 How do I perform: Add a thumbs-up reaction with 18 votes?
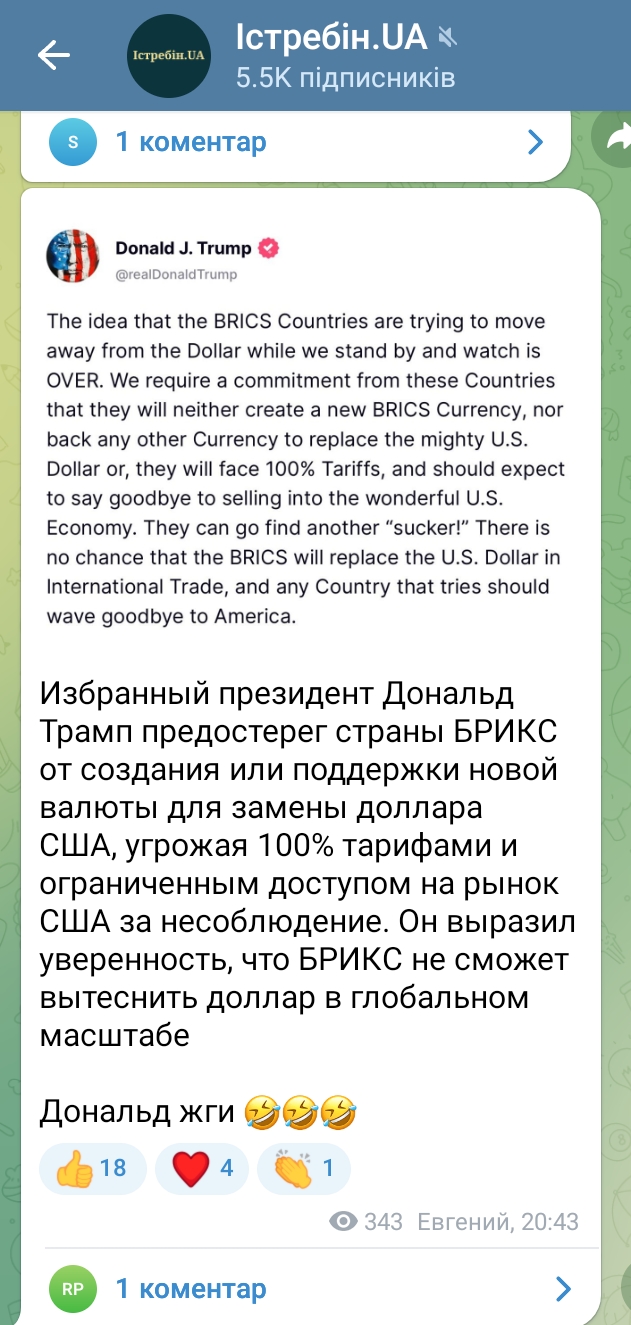pos(92,1168)
